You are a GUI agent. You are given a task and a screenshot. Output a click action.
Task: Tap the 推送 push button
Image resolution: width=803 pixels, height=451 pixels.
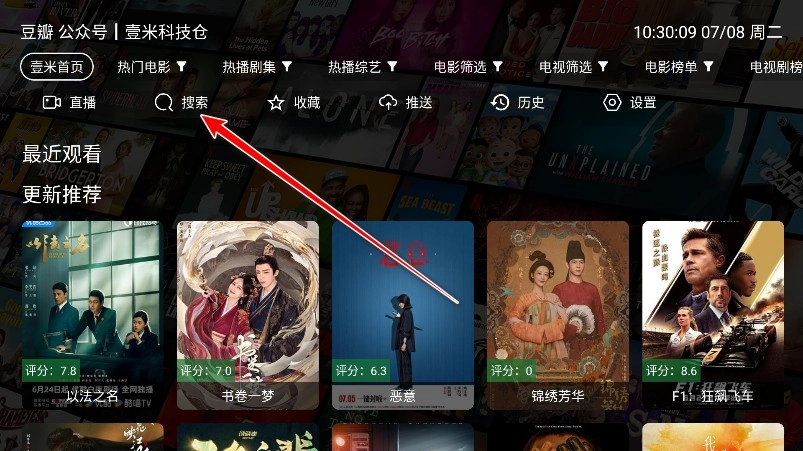pyautogui.click(x=406, y=103)
